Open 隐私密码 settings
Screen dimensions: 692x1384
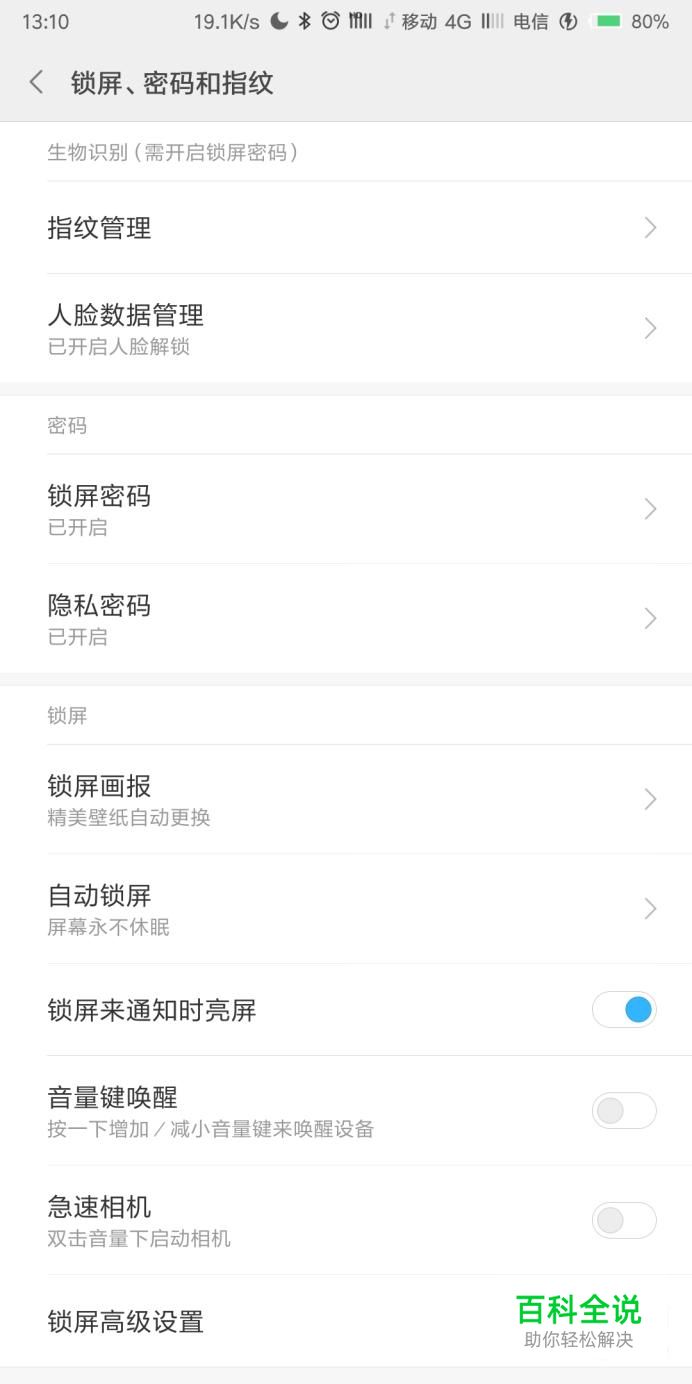click(346, 618)
